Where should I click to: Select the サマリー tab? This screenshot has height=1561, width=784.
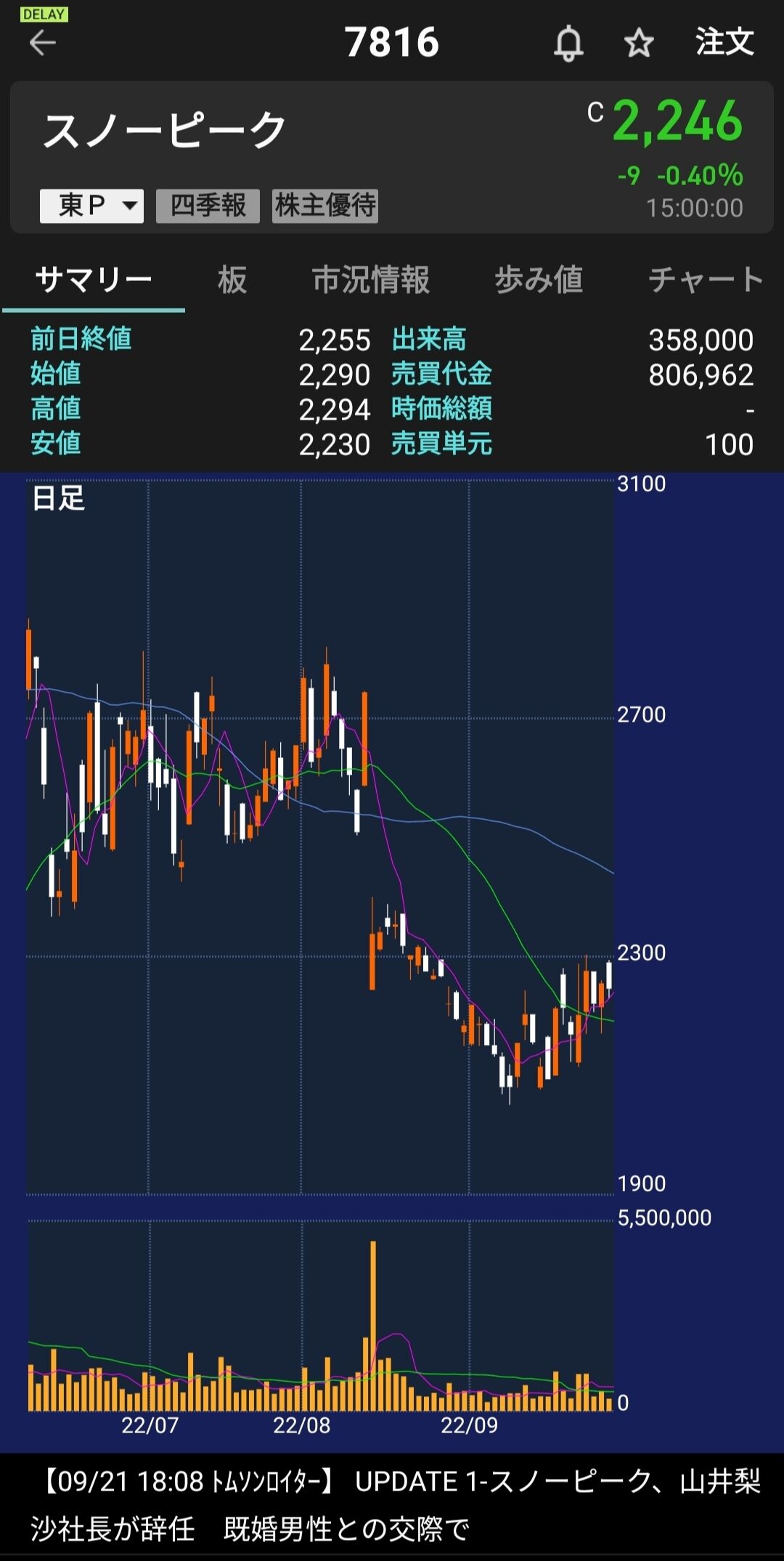(94, 280)
